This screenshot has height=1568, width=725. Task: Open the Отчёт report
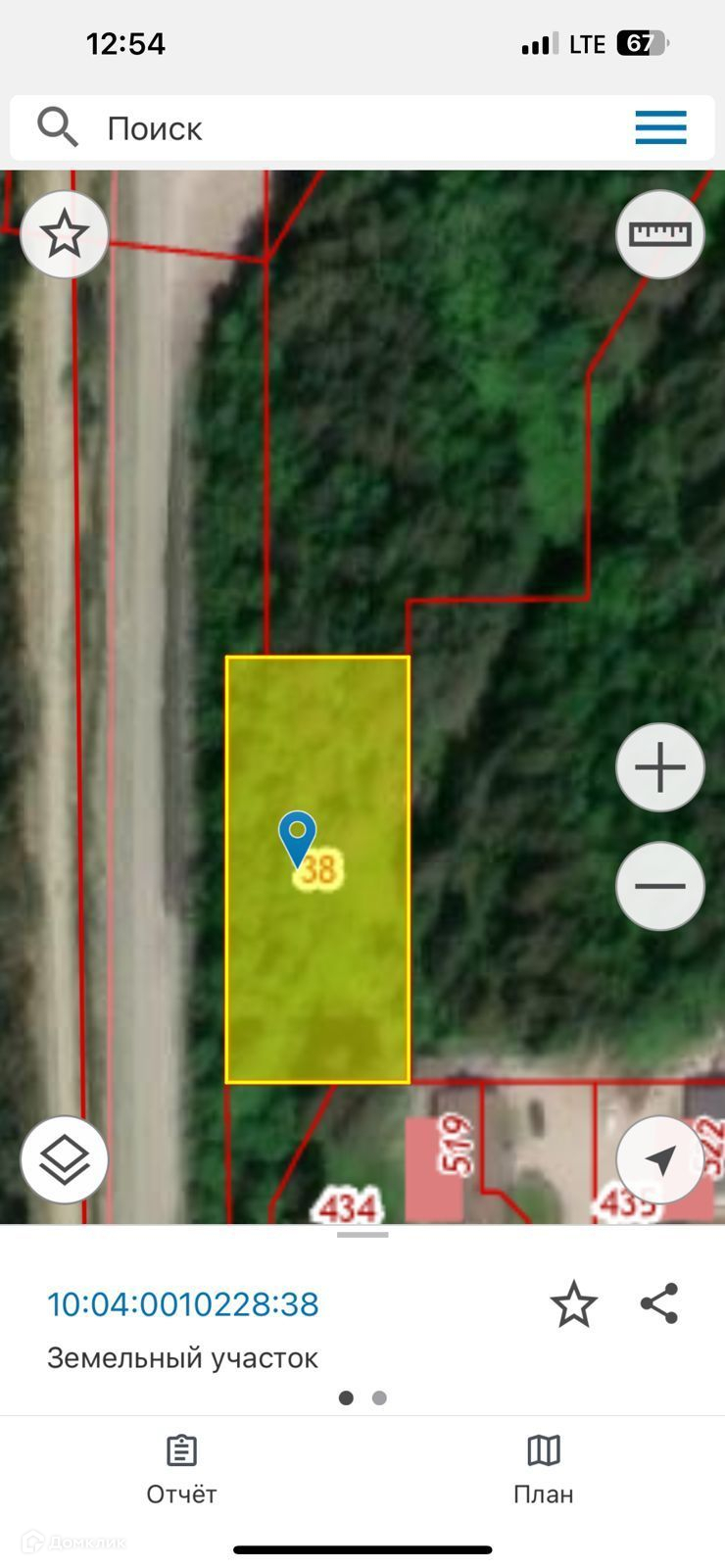click(x=181, y=1469)
